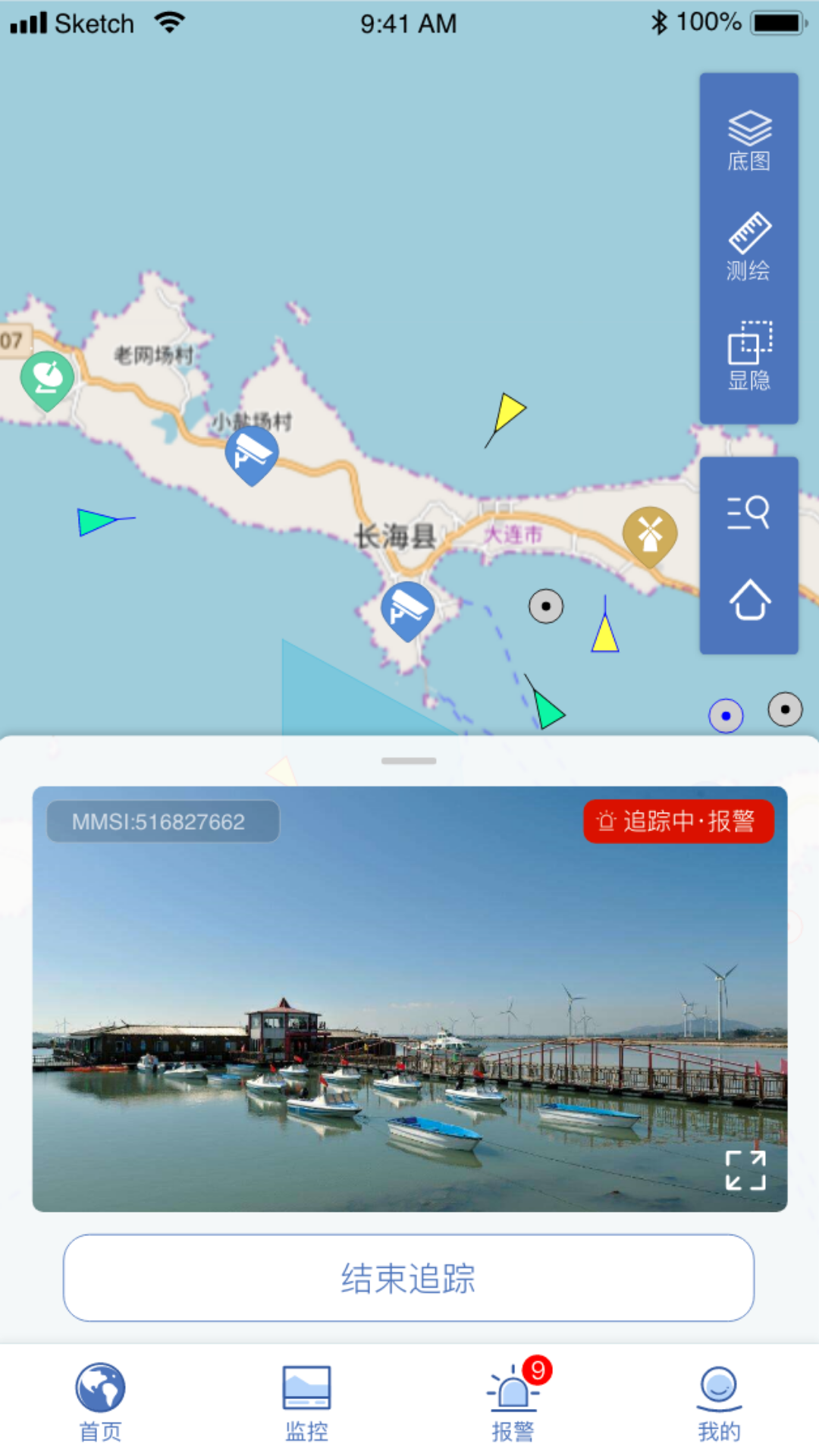Tap the camera marker near 小盐场村
Image resolution: width=819 pixels, height=1456 pixels.
(252, 453)
